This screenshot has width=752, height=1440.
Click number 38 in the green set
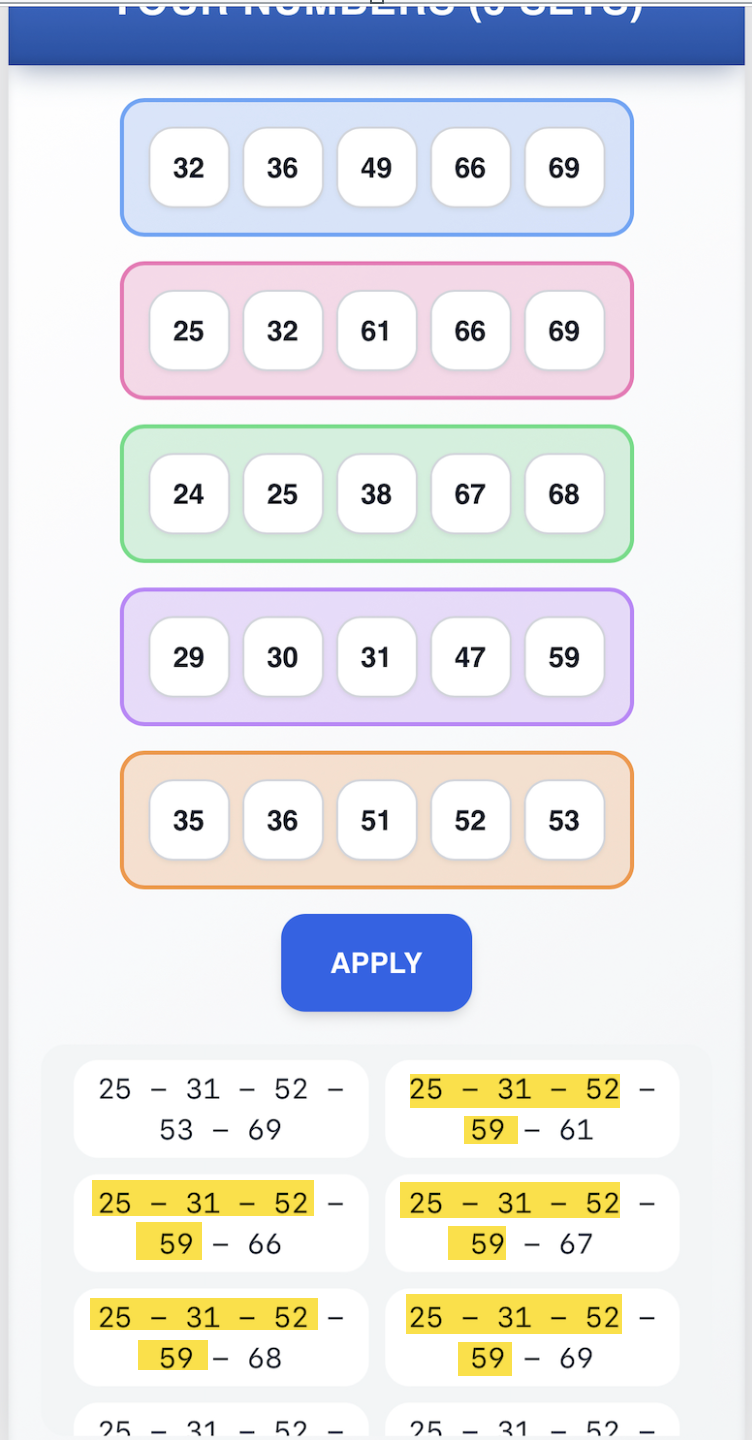(x=376, y=494)
